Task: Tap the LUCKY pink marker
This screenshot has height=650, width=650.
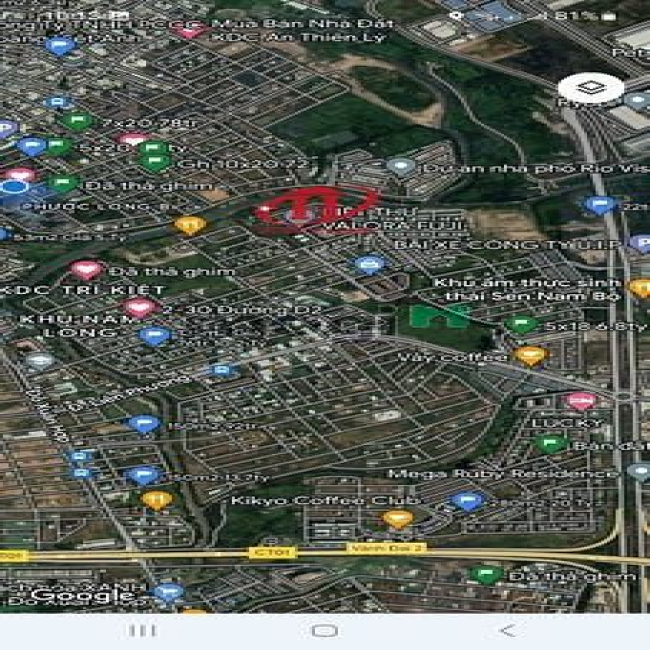Action: (580, 401)
